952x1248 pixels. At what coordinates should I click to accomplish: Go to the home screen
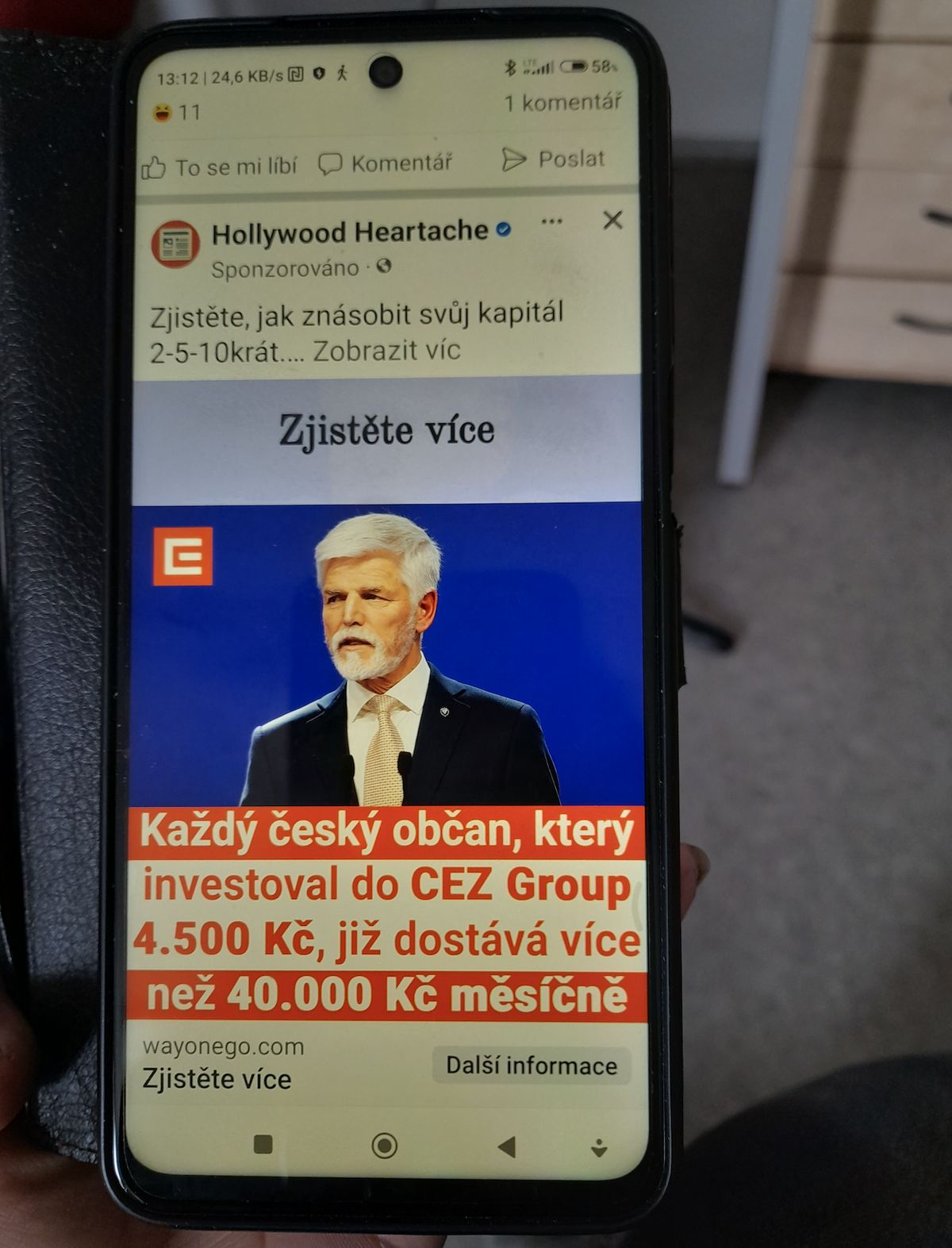(x=384, y=1146)
